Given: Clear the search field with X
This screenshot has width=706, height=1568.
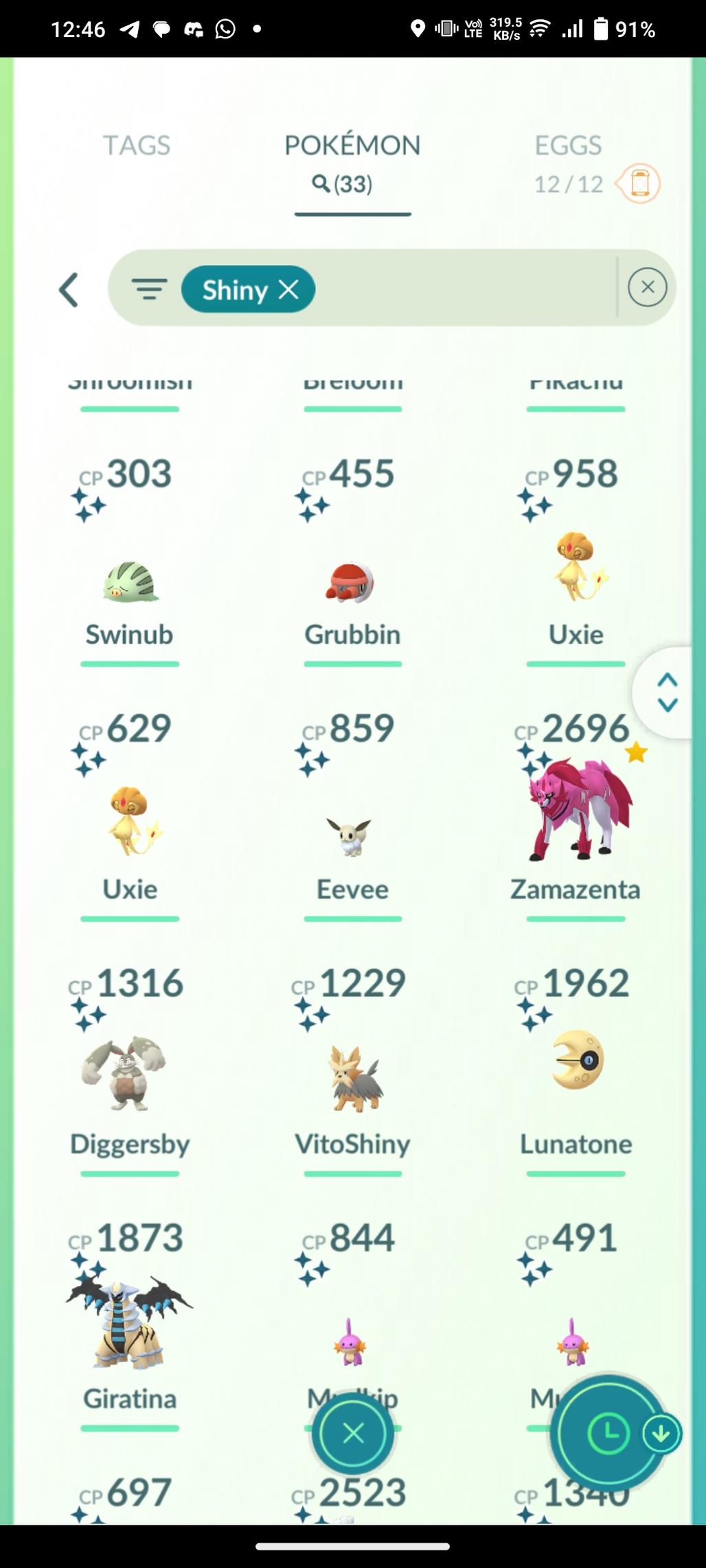Looking at the screenshot, I should coord(647,287).
